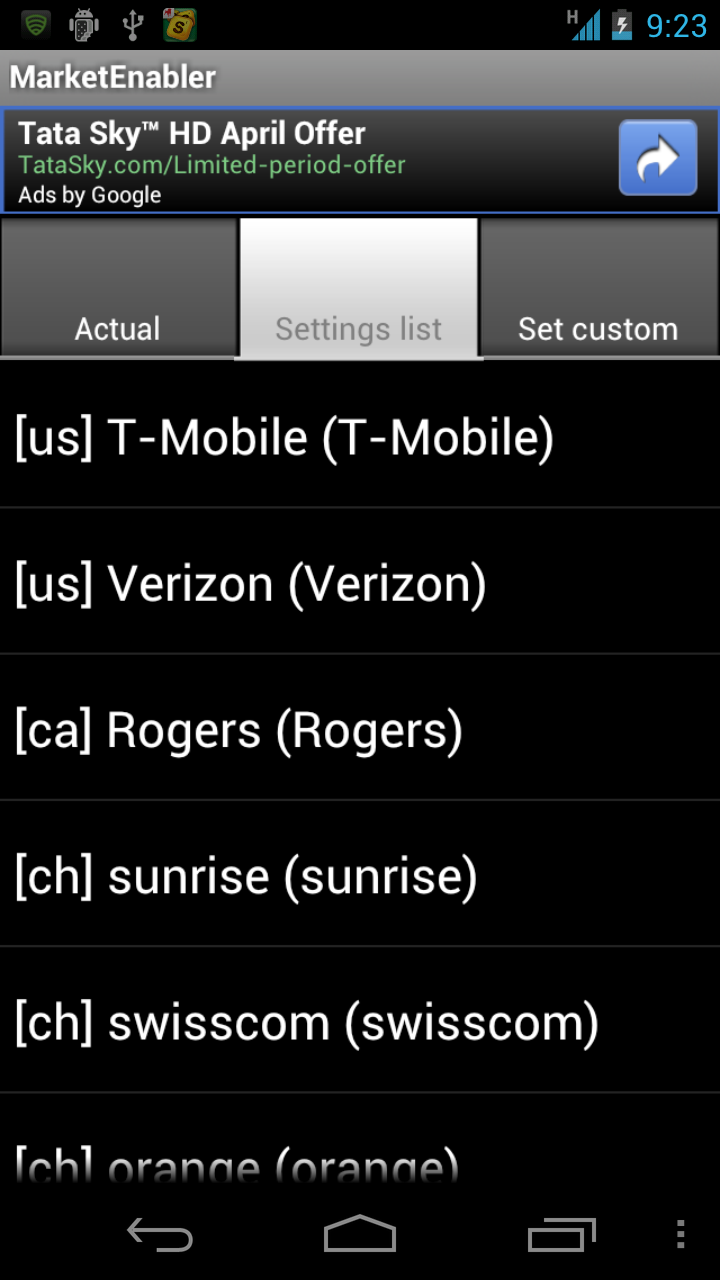Choose [us] T-Mobile from the list
Screen dimensions: 720x1280
click(360, 436)
